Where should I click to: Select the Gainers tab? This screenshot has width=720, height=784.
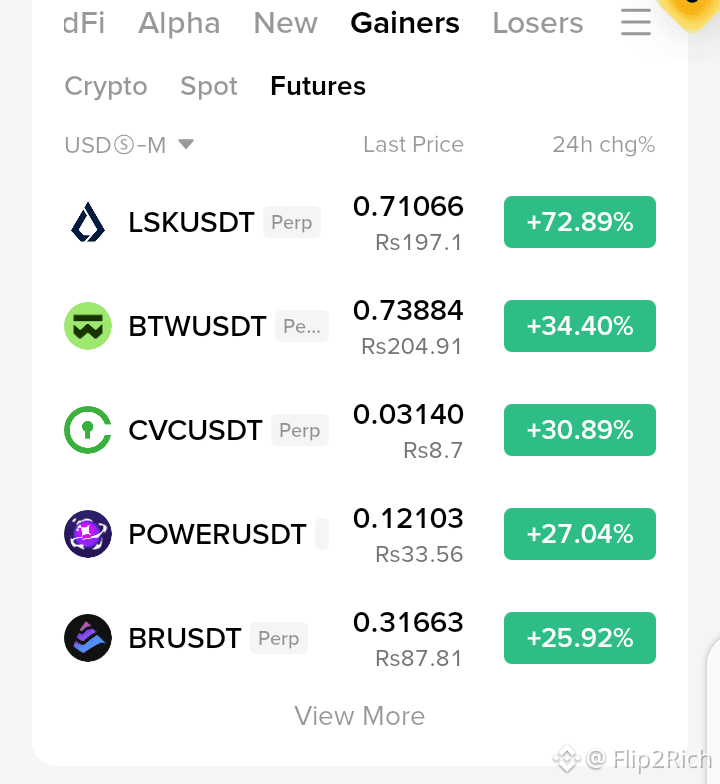[x=405, y=23]
